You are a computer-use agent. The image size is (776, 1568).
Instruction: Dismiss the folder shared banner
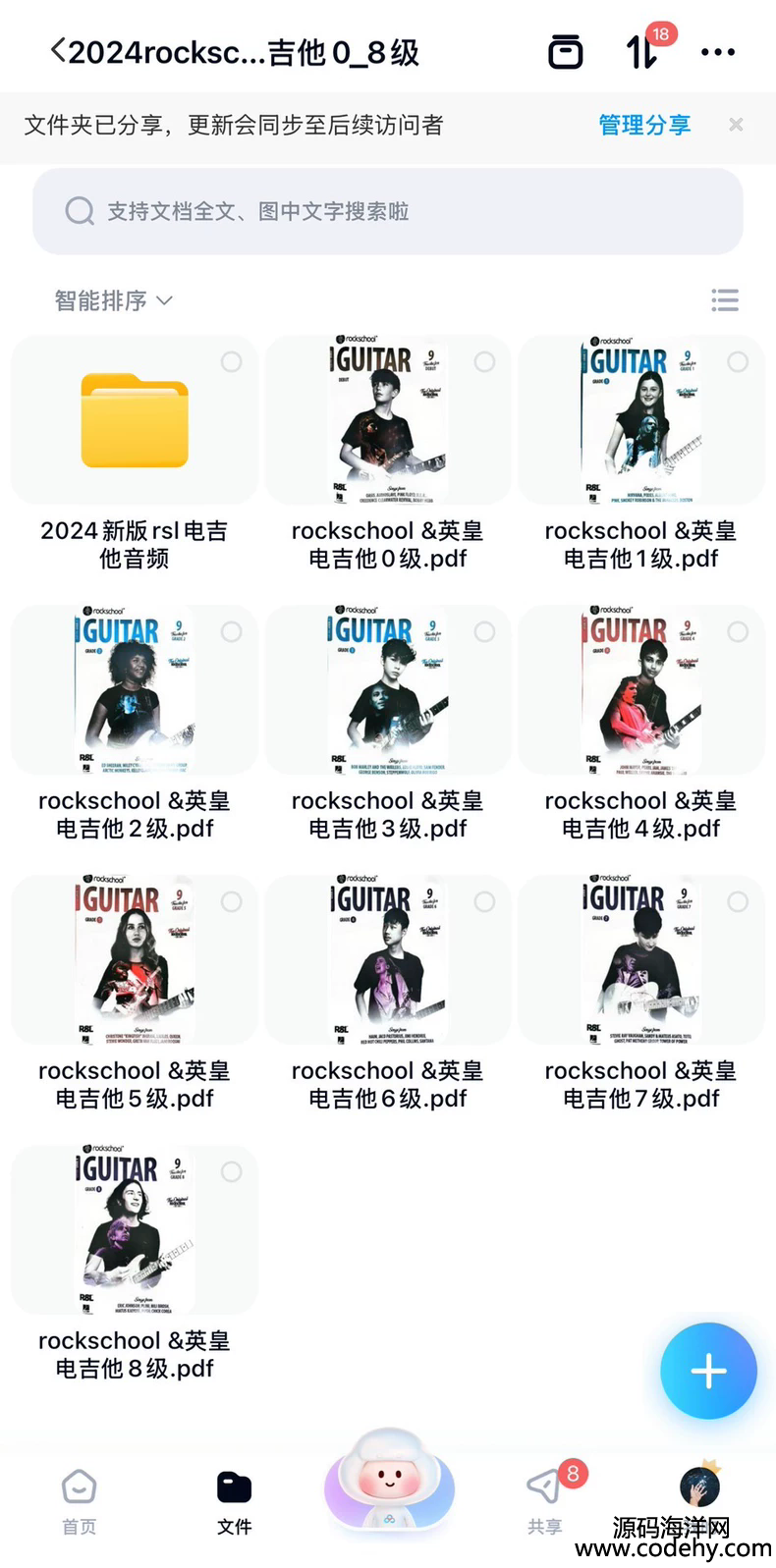(x=736, y=125)
